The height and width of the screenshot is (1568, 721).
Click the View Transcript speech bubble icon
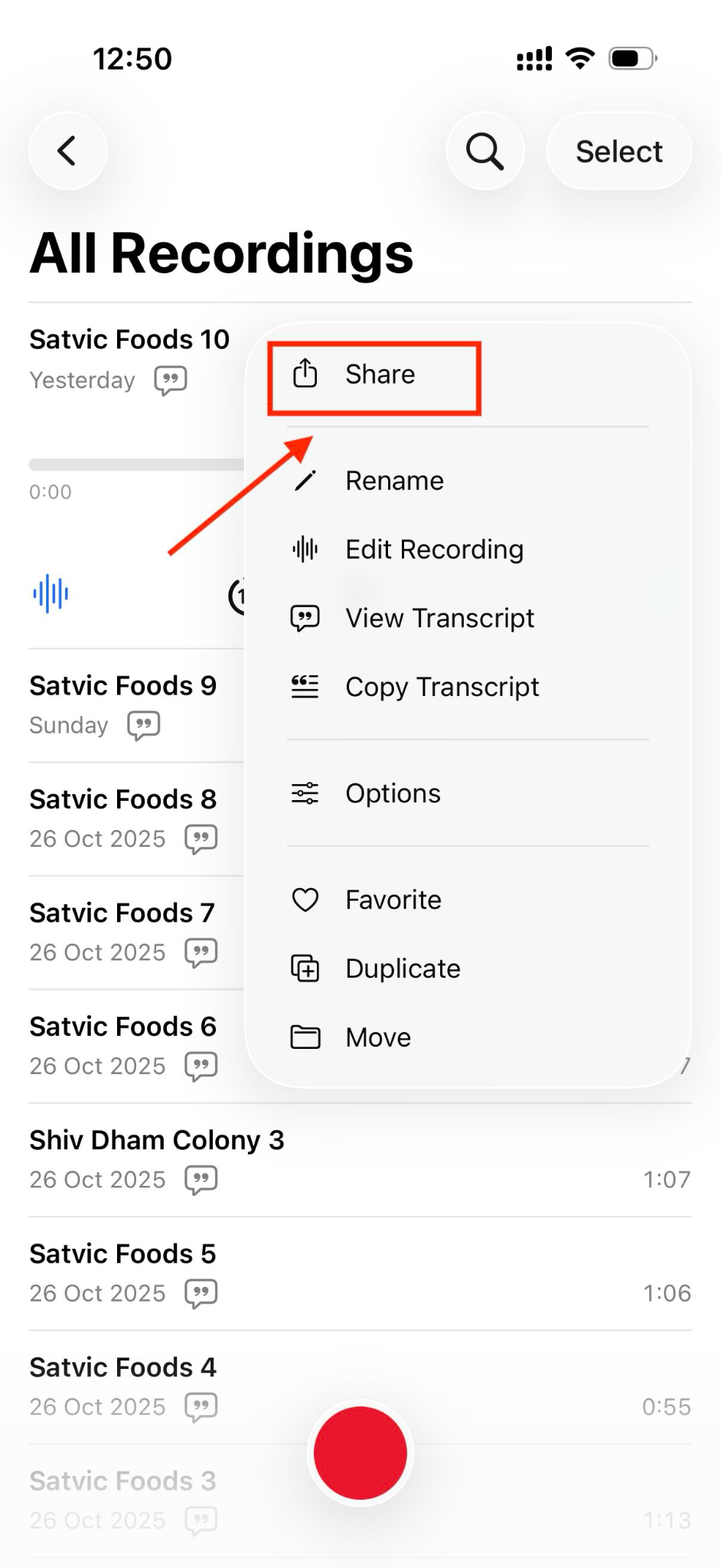(304, 618)
